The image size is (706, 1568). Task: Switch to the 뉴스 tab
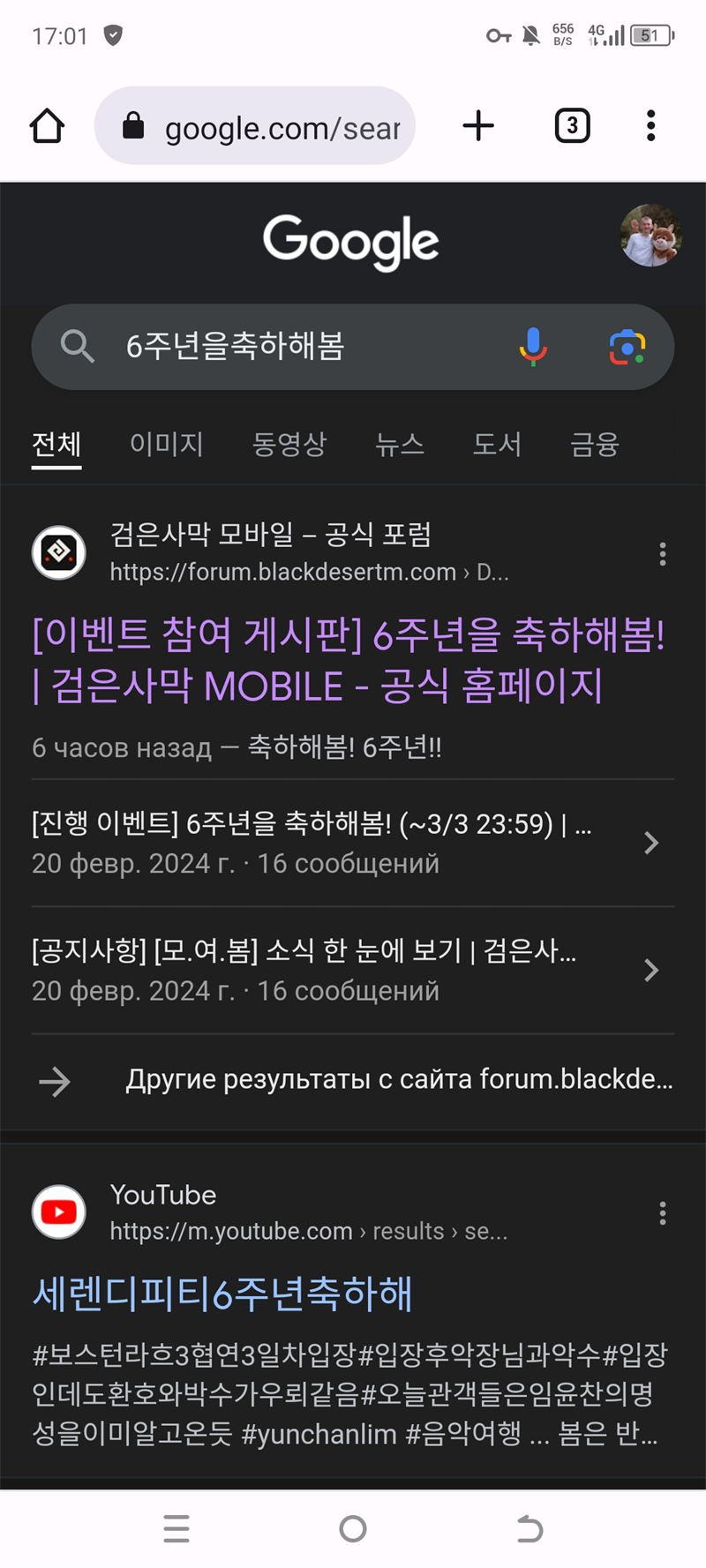click(x=400, y=444)
